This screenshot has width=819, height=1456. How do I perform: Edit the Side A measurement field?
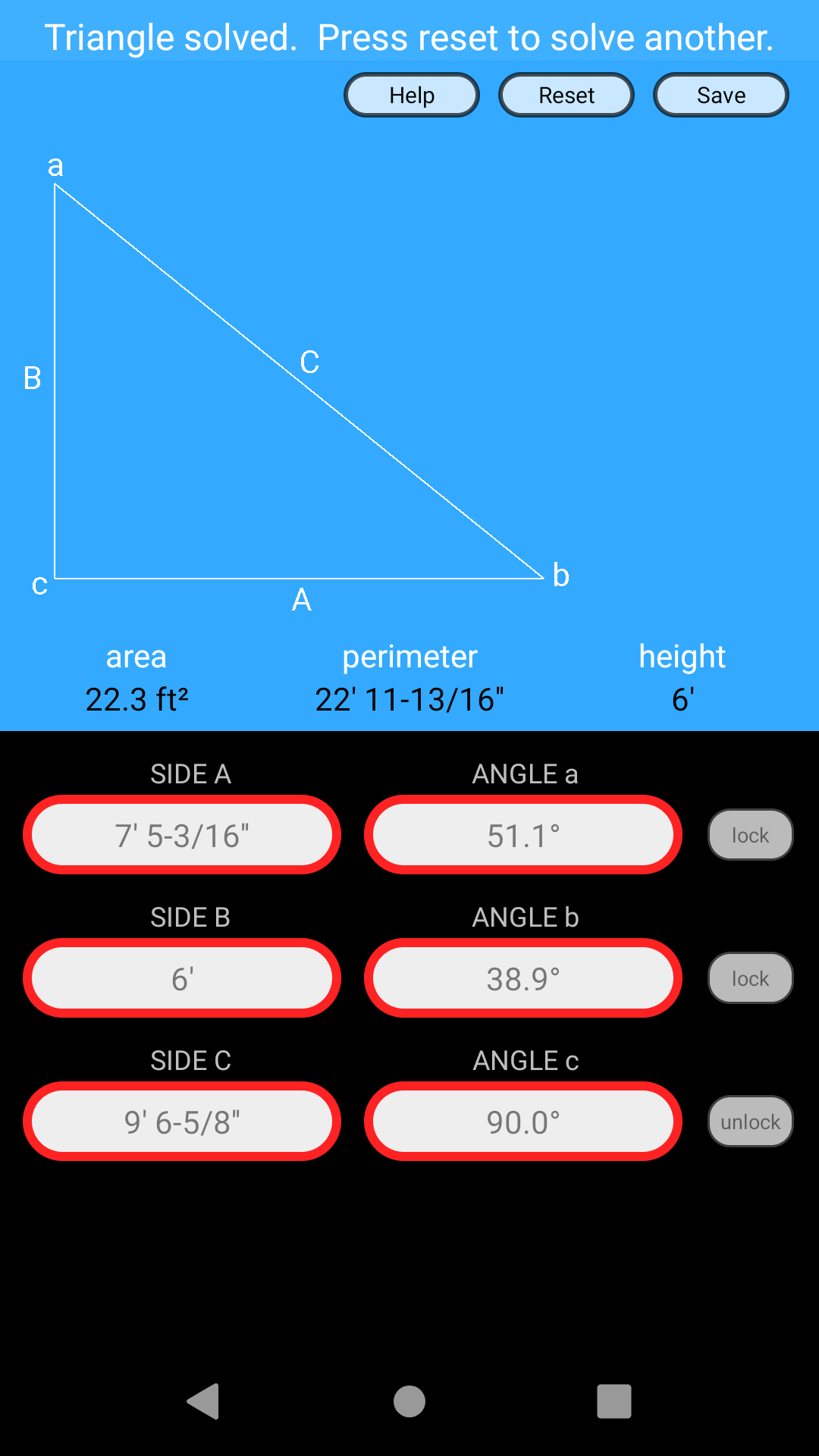point(183,834)
